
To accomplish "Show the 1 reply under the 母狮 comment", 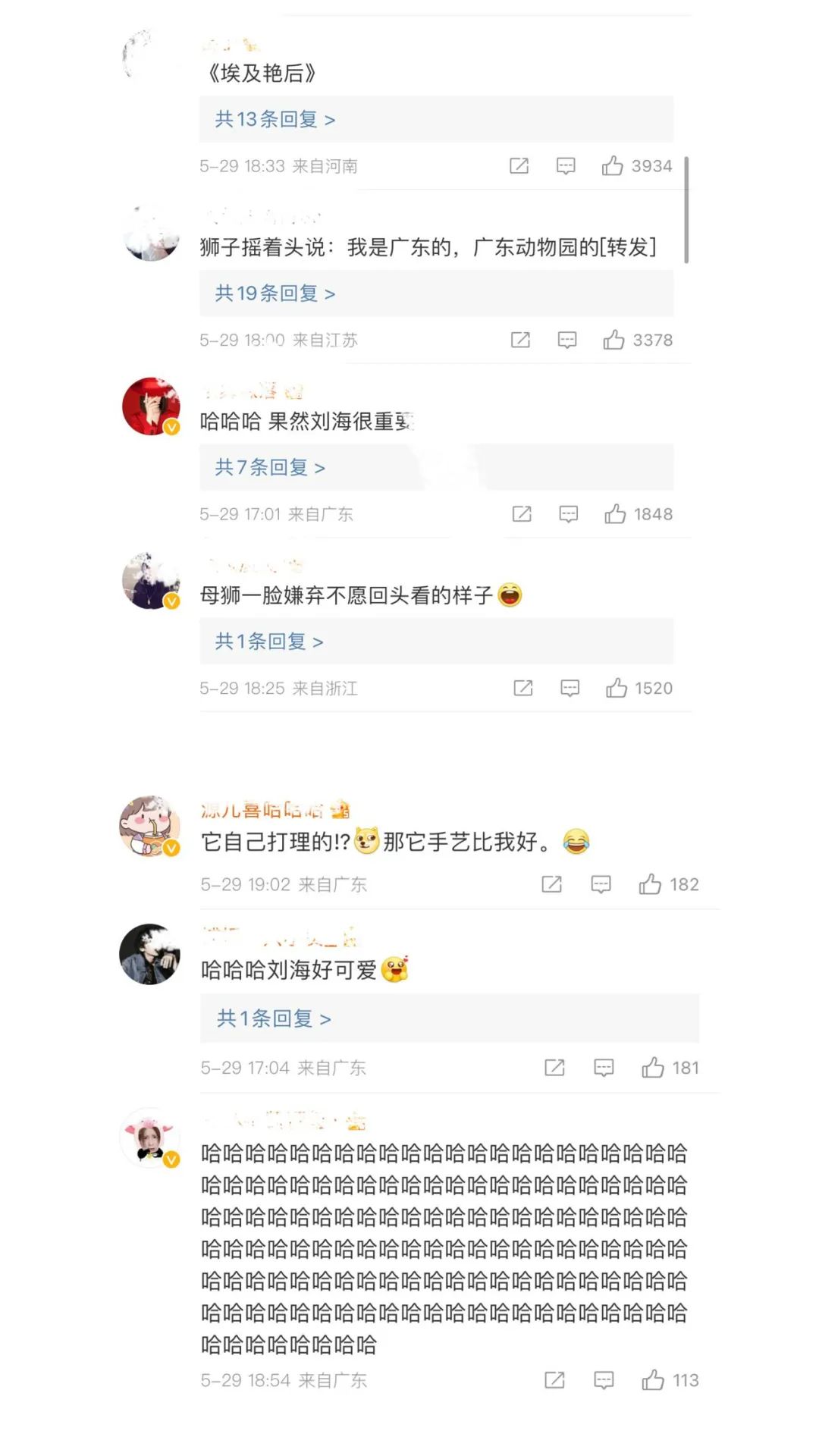I will pos(268,642).
